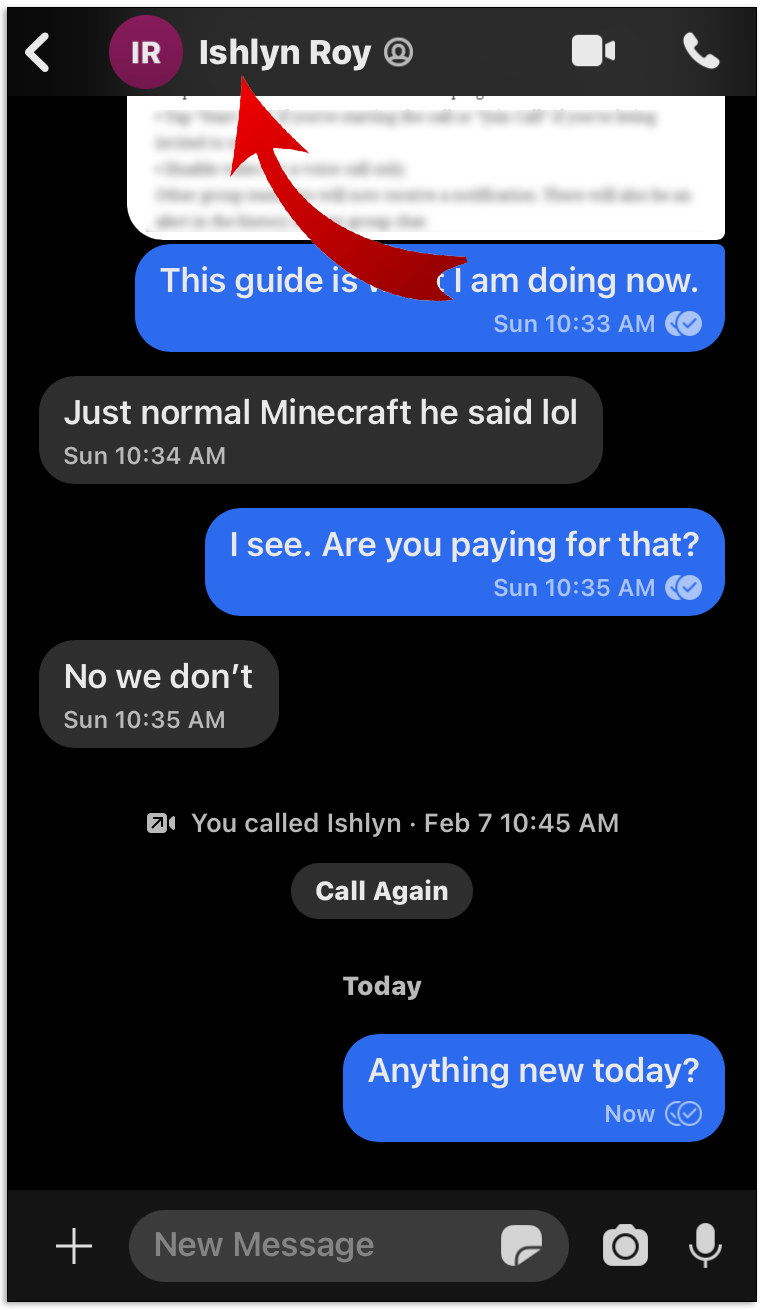The image size is (765, 1310).
Task: Open the sticker picker
Action: (522, 1246)
